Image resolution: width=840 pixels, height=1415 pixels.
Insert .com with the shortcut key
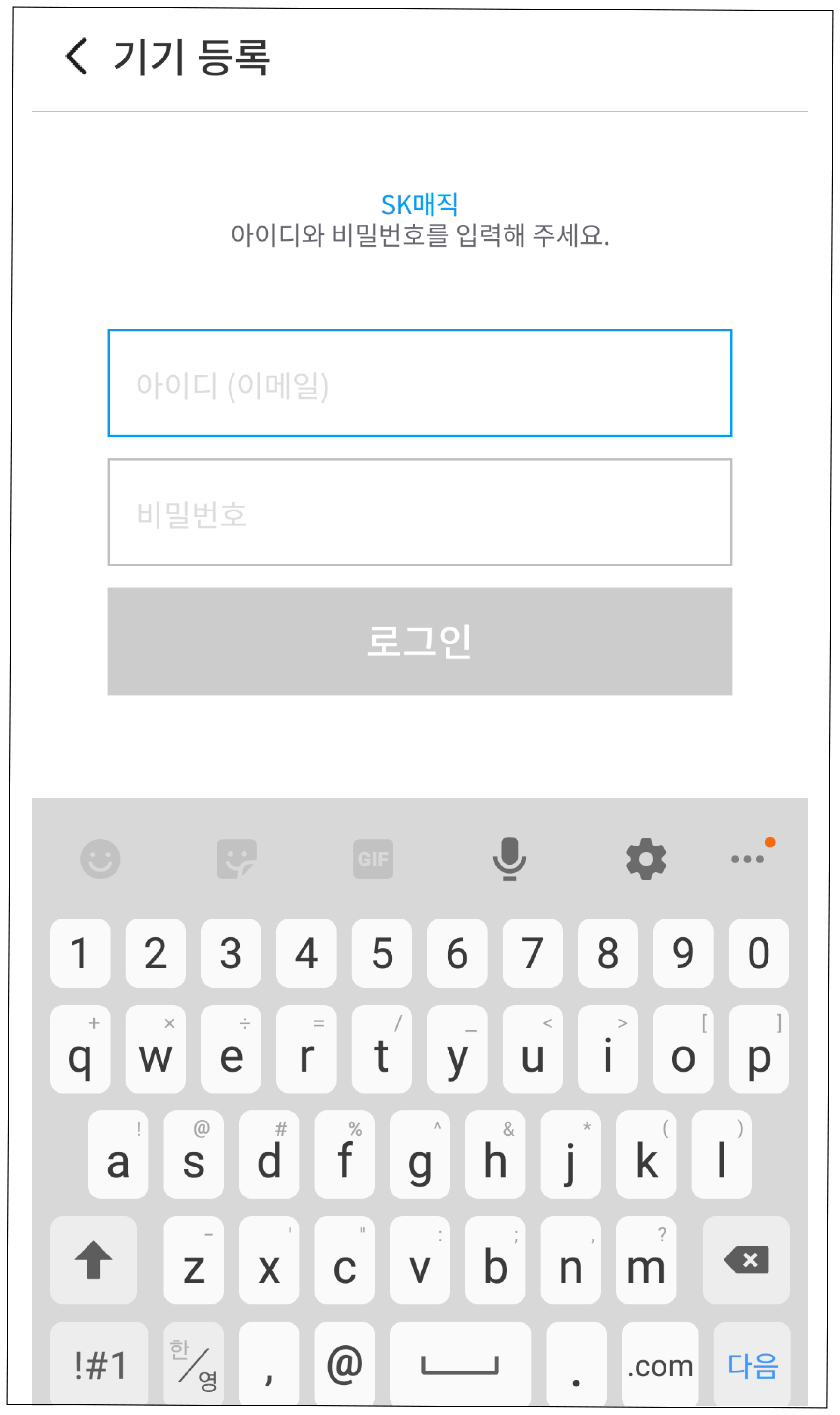click(x=660, y=1365)
